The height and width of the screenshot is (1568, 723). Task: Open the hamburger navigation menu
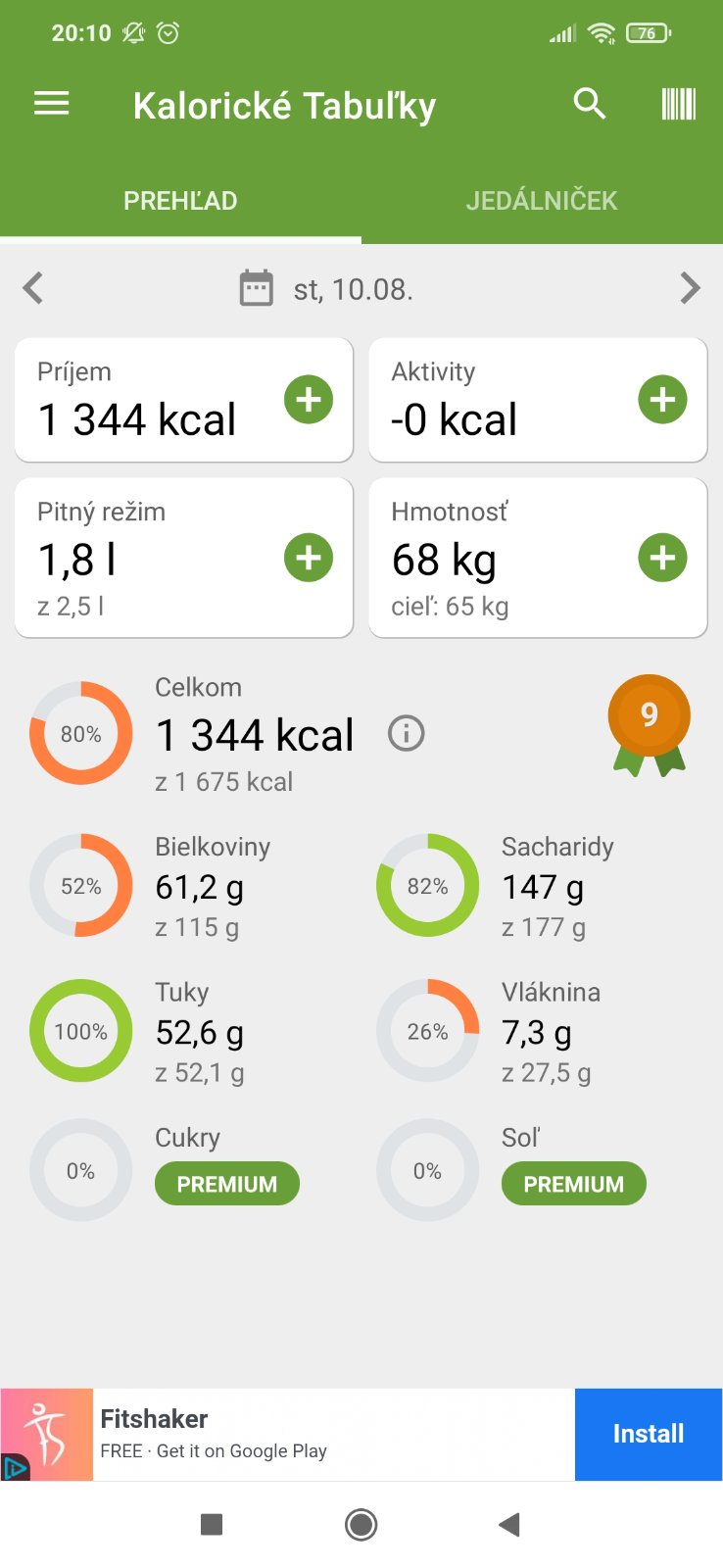click(52, 104)
